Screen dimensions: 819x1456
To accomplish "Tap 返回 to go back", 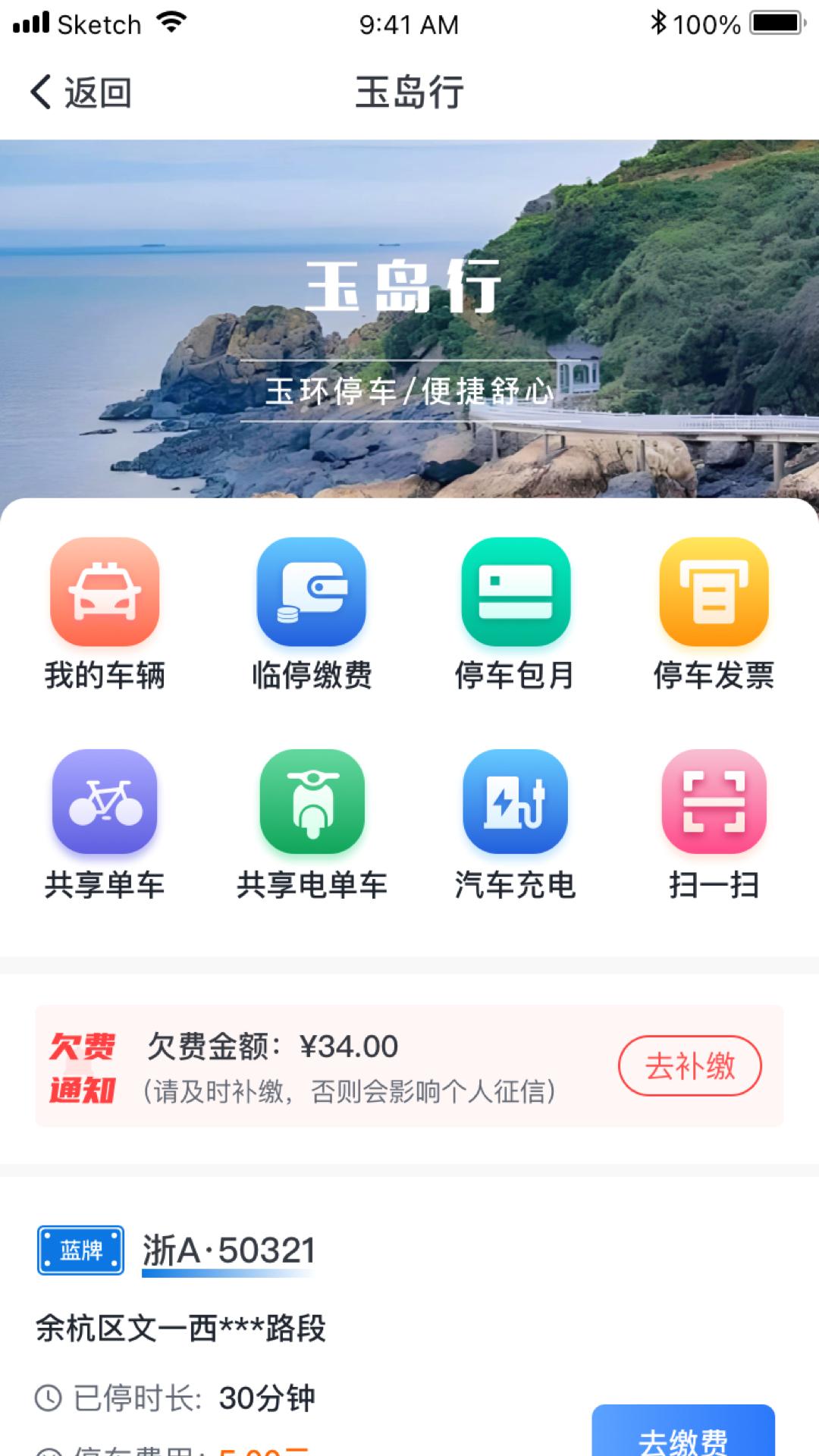I will (x=79, y=93).
